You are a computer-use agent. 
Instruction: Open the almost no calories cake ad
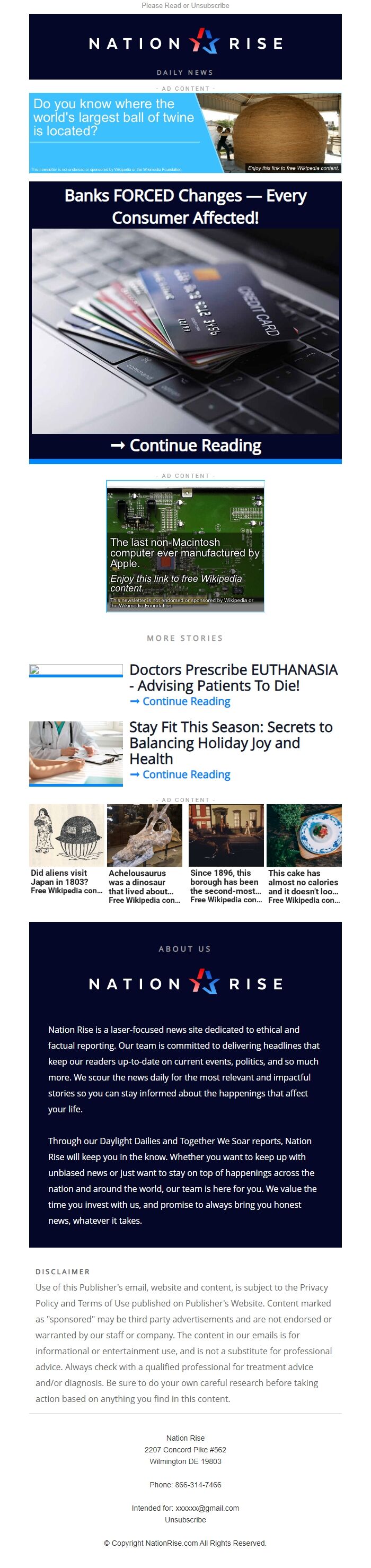click(304, 853)
